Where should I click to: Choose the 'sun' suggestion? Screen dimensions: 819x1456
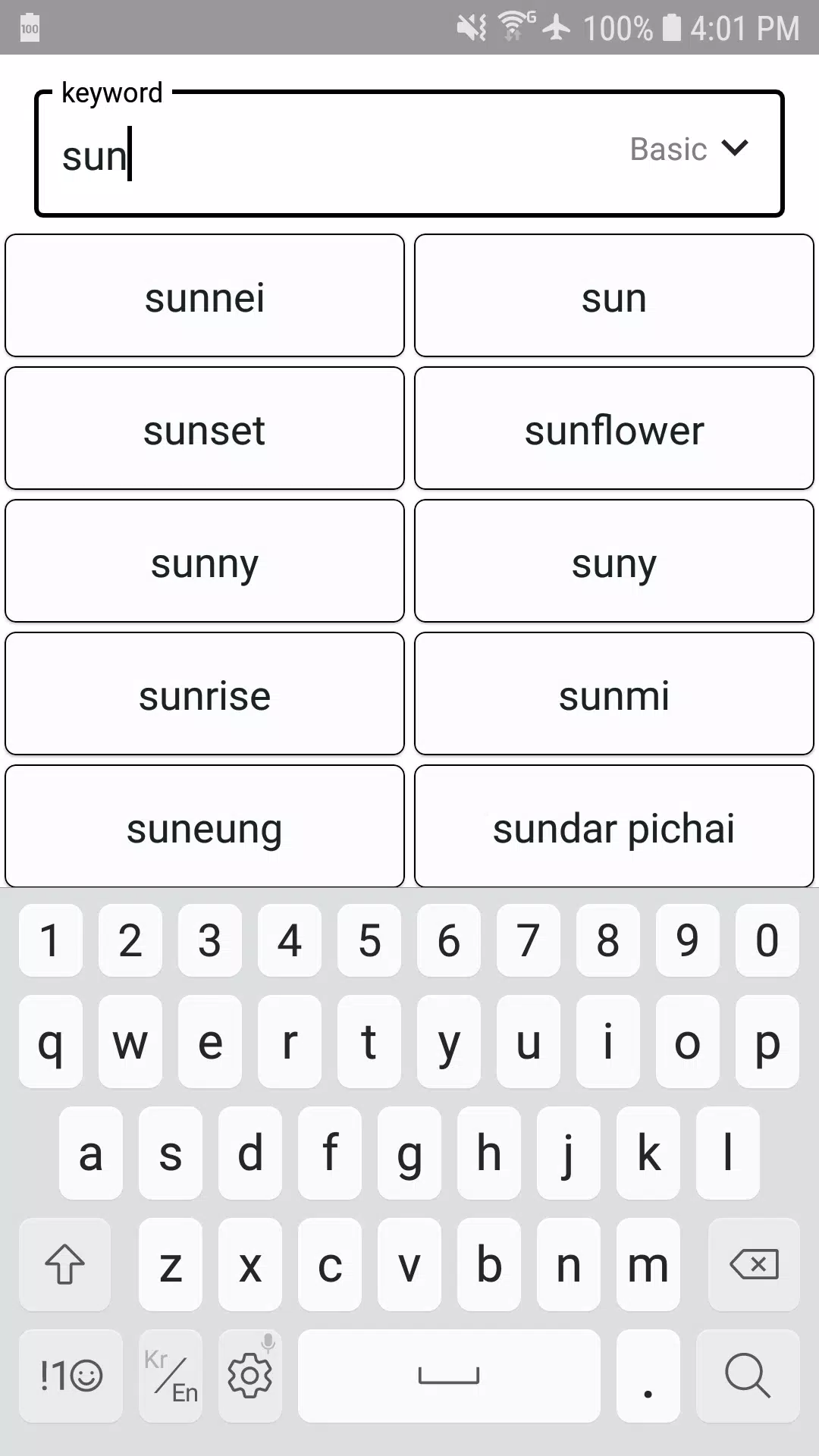pyautogui.click(x=614, y=296)
